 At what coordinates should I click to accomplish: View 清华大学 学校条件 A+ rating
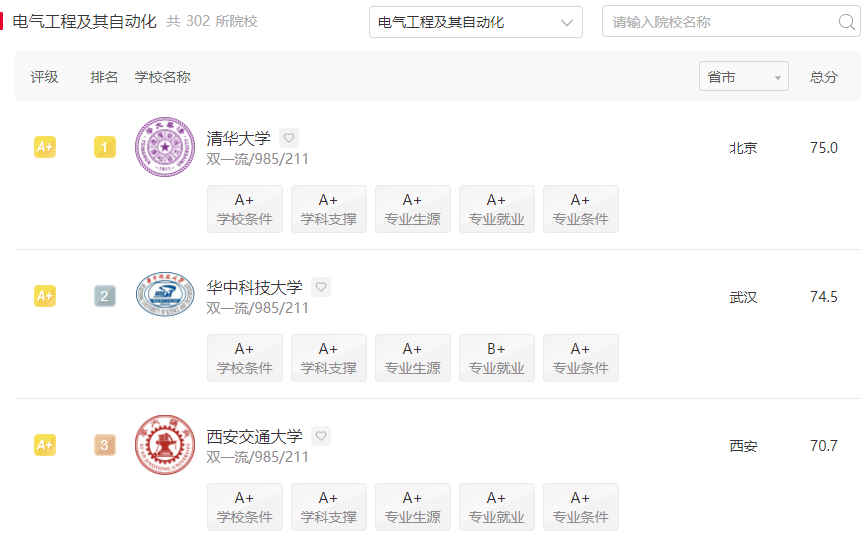pyautogui.click(x=245, y=209)
